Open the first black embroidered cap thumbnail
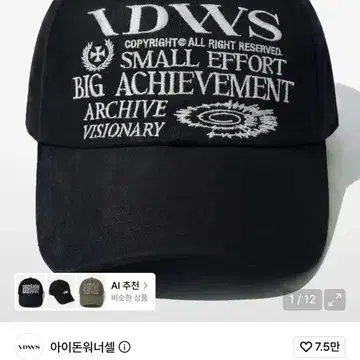Image resolution: width=360 pixels, height=360 pixels. 30,291
